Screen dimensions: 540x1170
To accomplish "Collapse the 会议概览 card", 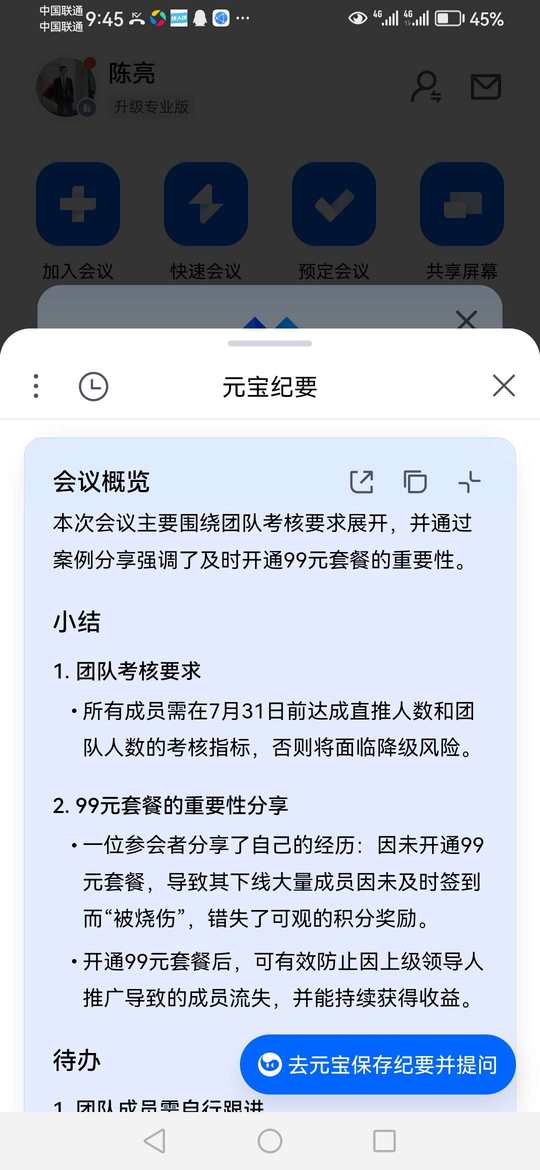I will [469, 482].
